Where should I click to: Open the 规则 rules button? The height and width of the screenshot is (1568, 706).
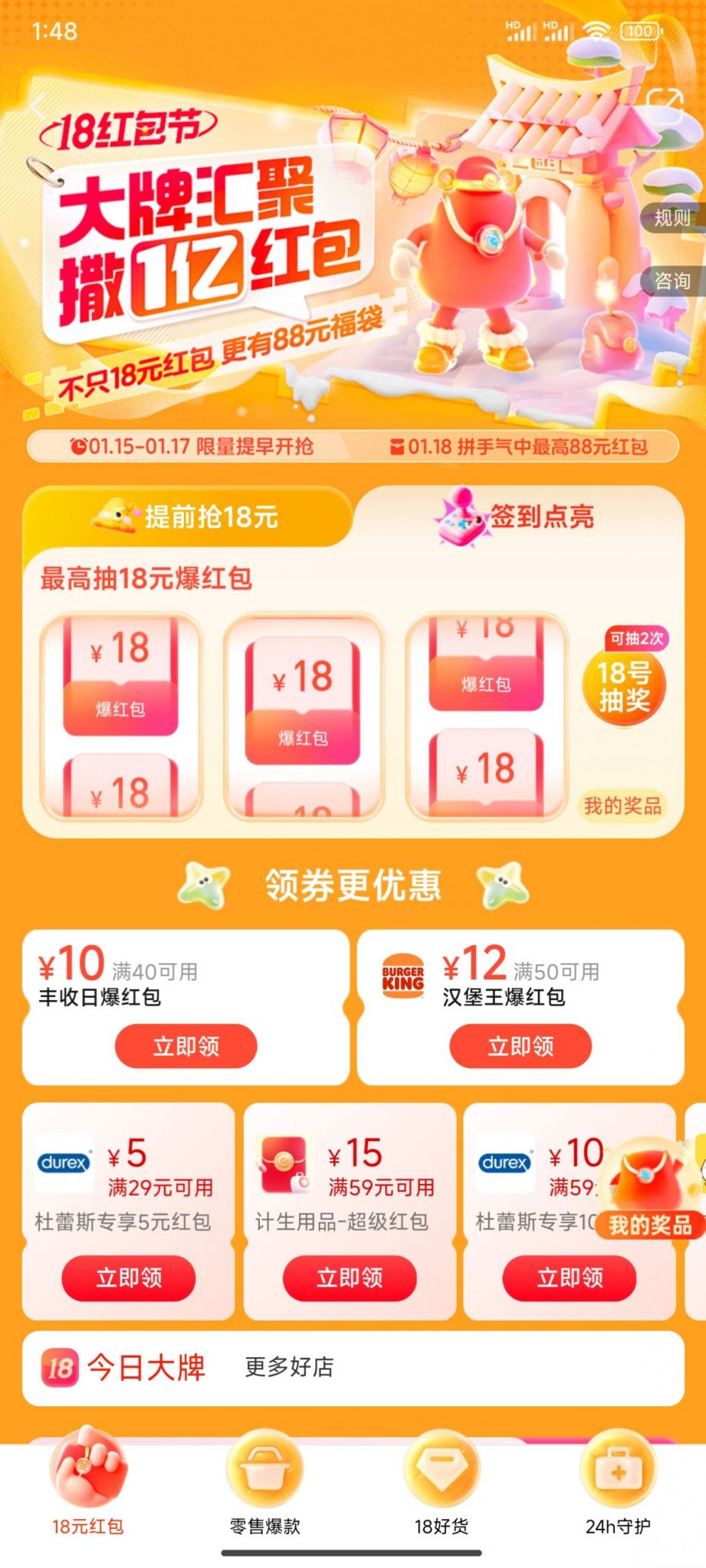672,218
